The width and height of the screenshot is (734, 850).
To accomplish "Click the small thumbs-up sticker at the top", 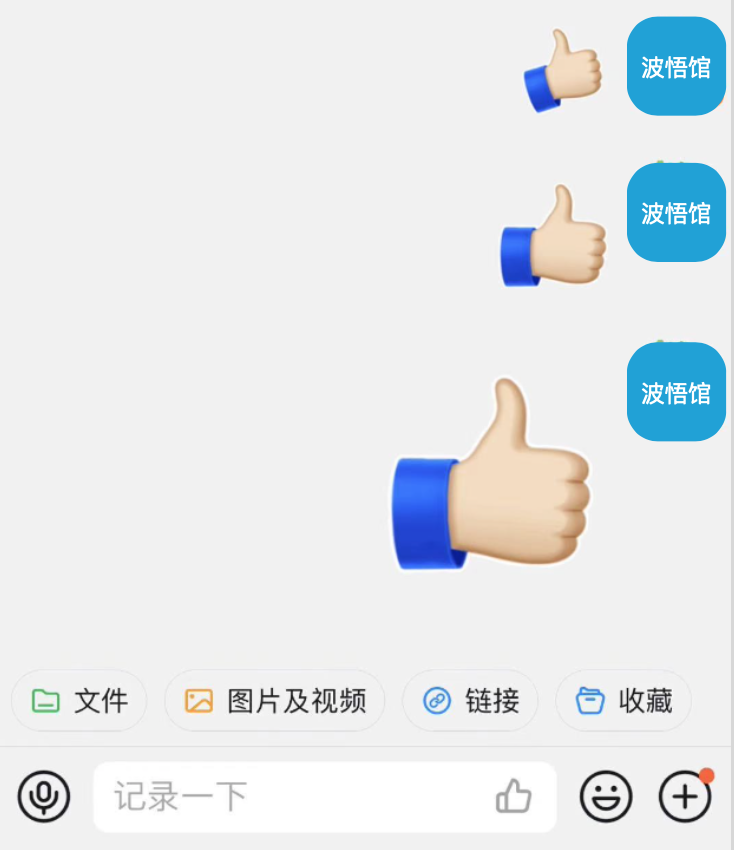I will [x=562, y=68].
